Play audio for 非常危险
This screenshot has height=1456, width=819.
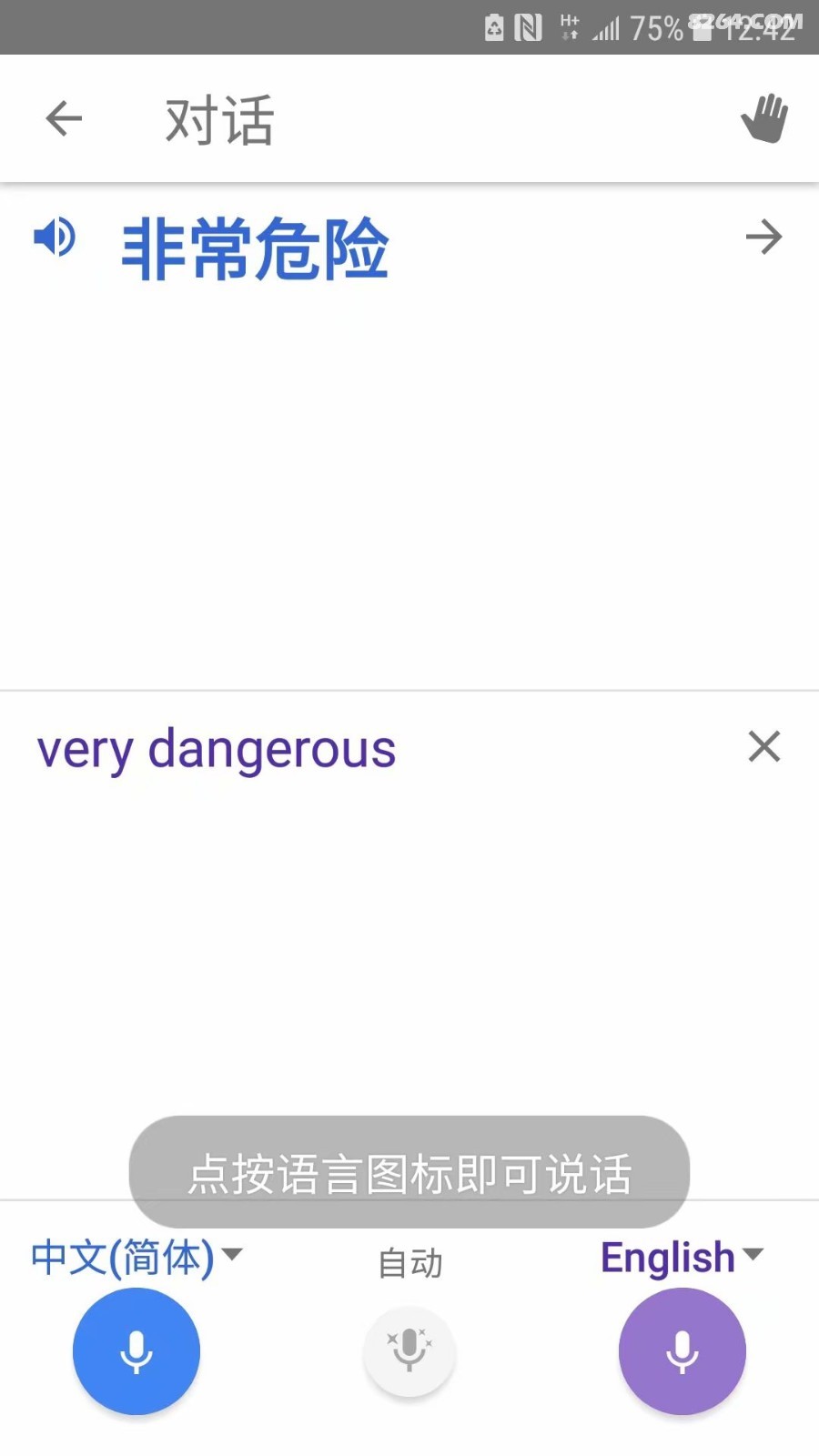coord(55,238)
